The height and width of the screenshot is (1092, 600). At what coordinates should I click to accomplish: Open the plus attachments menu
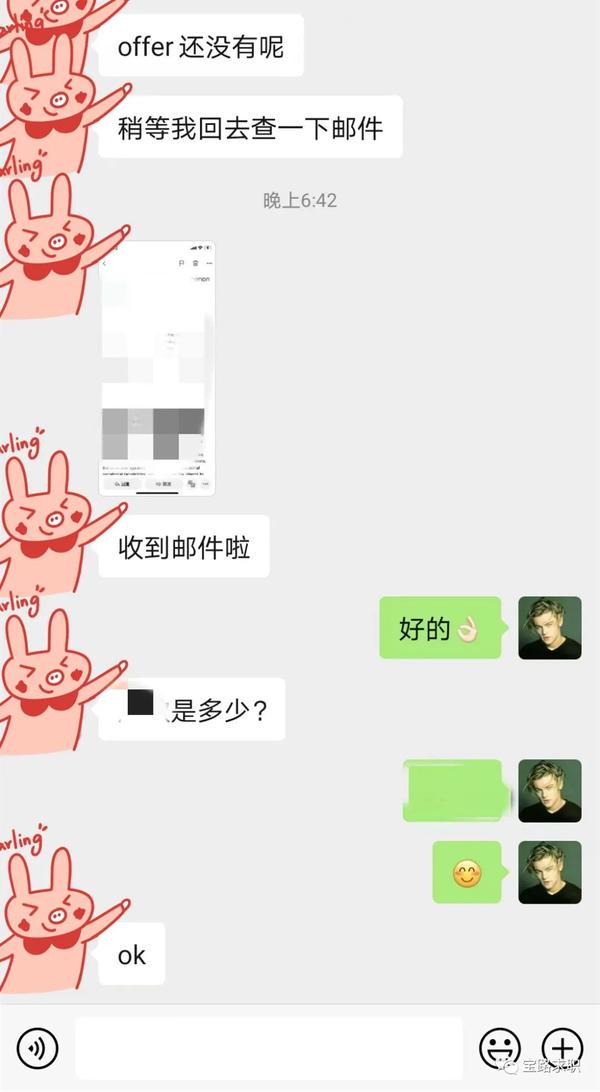562,1048
